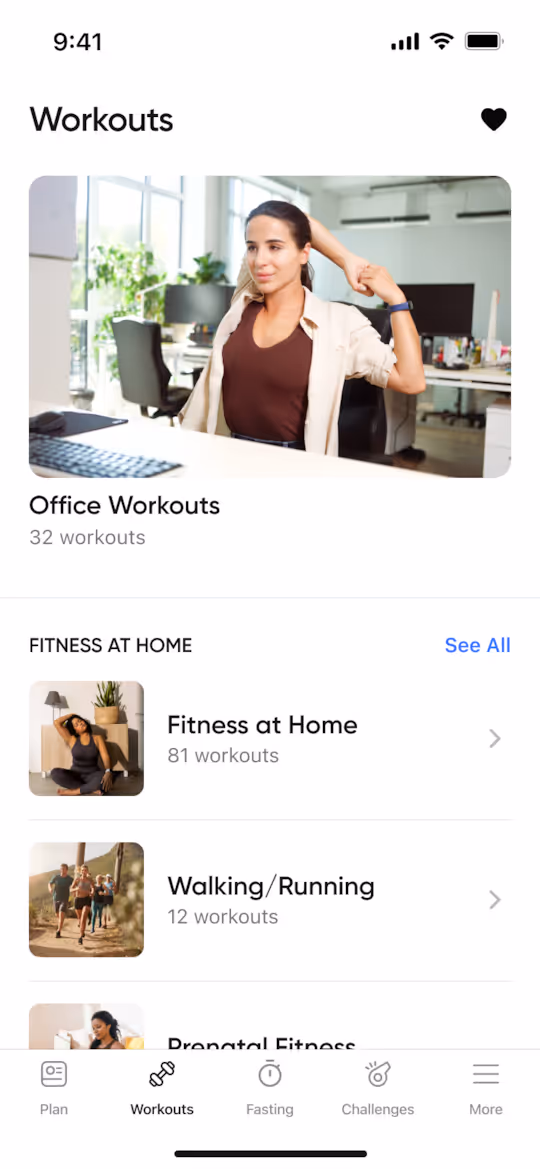Switch to the Plan tab
540x1169 pixels.
coord(54,1088)
